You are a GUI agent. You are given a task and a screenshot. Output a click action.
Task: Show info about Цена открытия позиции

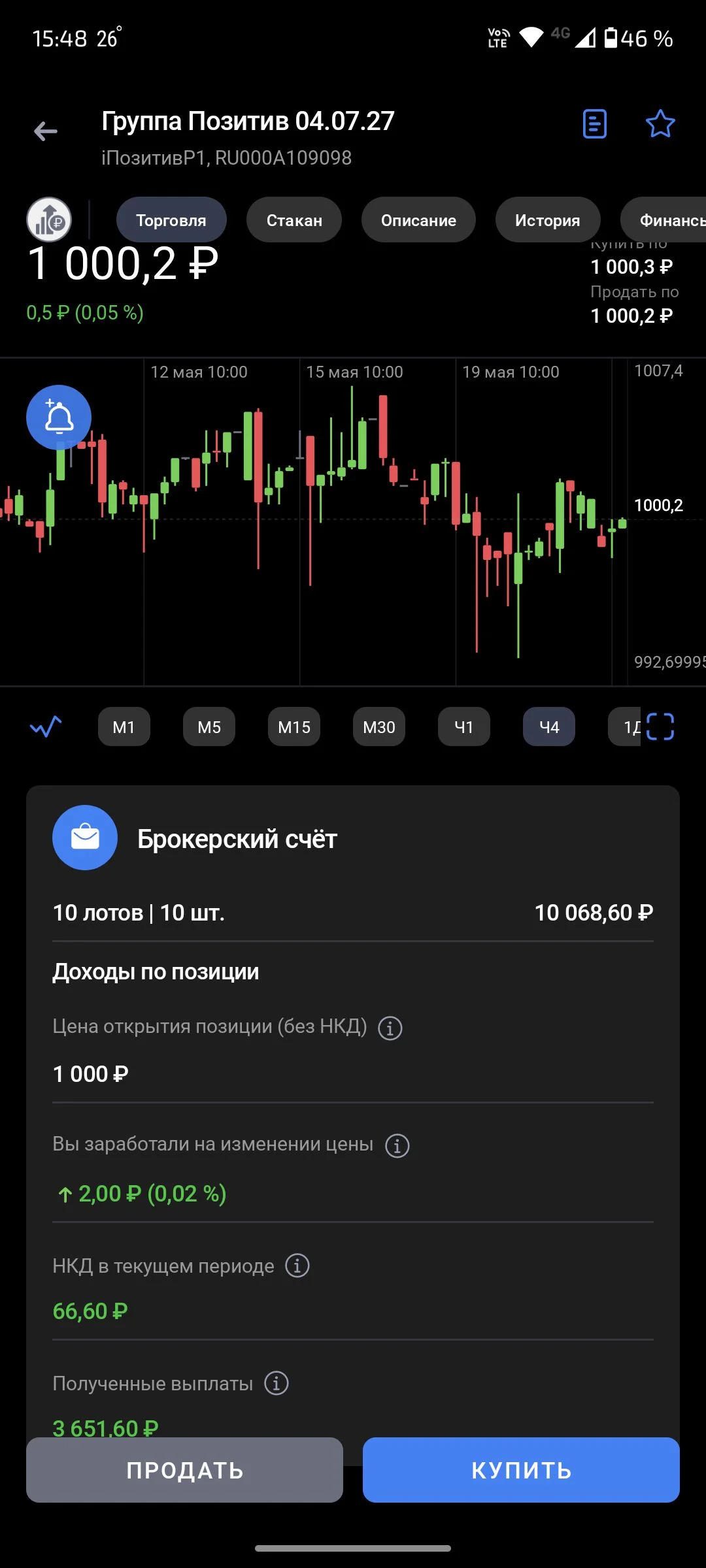[x=390, y=1028]
